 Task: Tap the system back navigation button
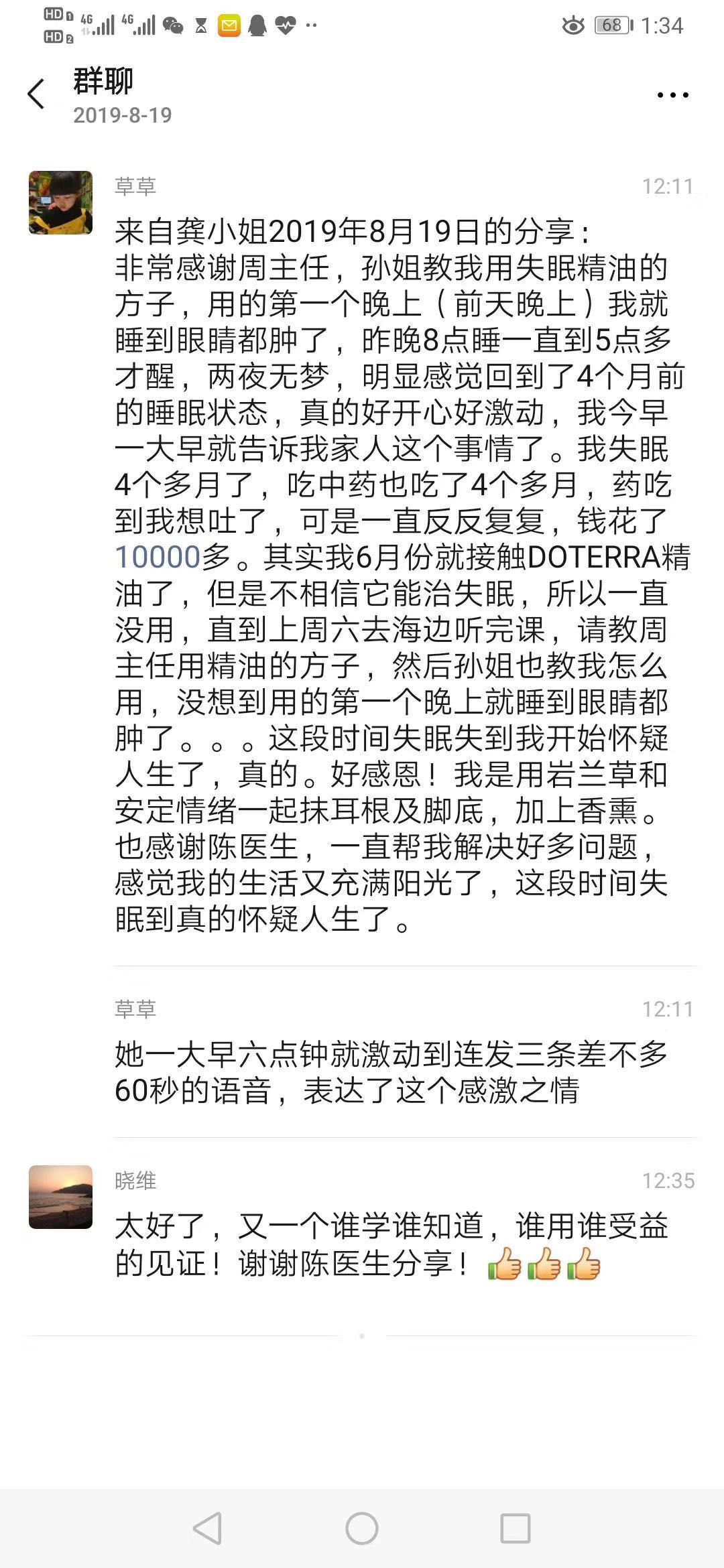click(208, 1529)
